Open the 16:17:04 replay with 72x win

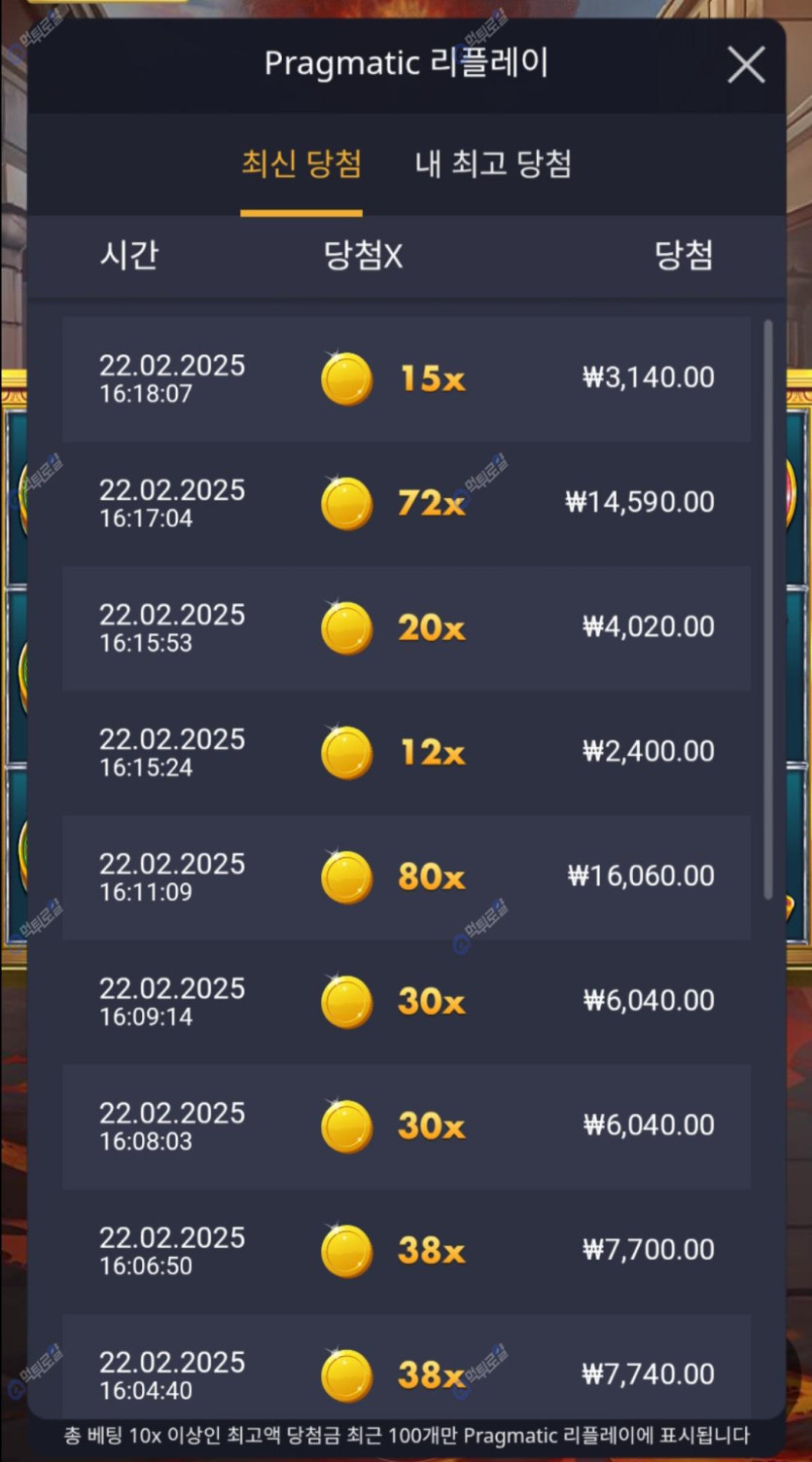tap(406, 503)
